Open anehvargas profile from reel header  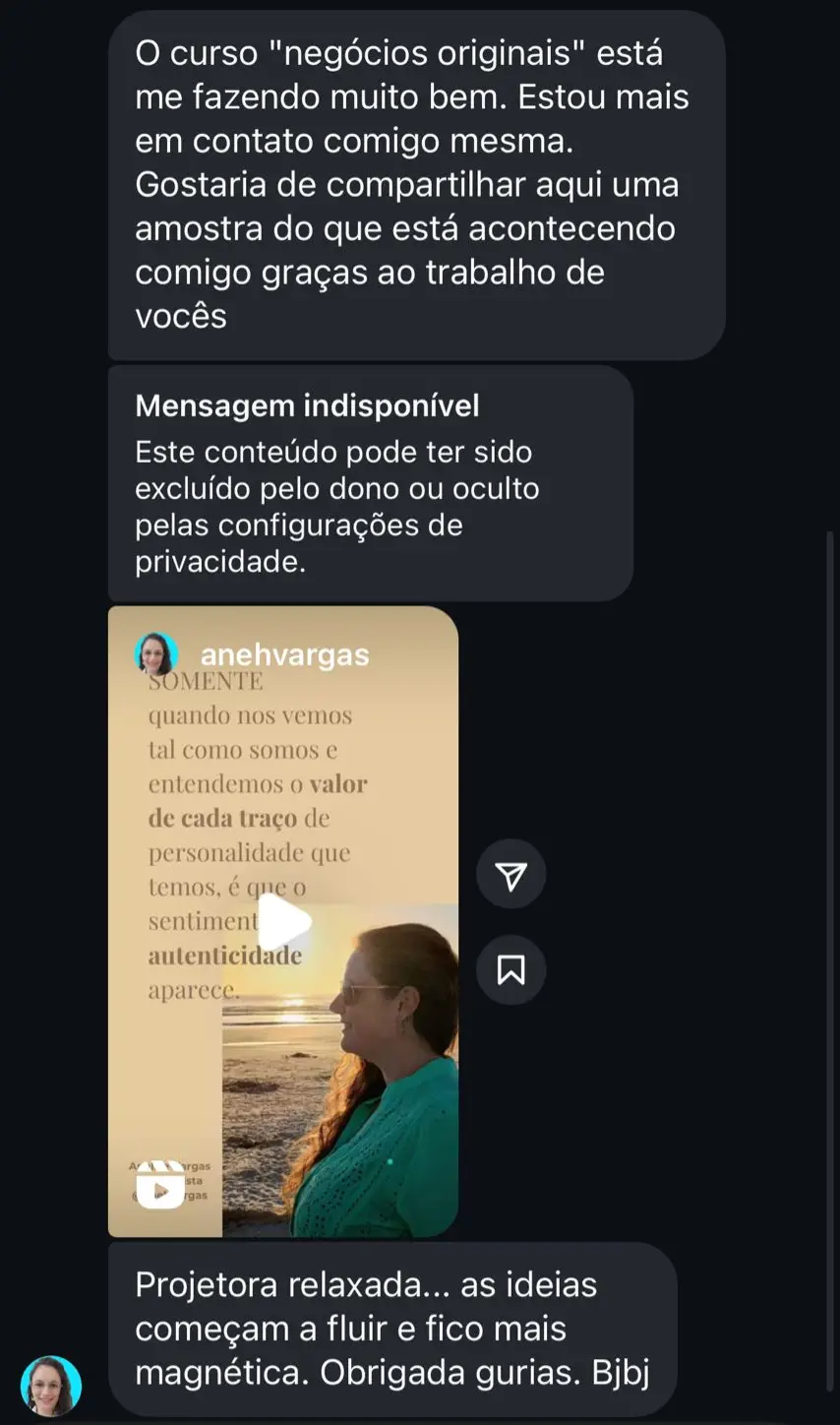click(x=283, y=655)
